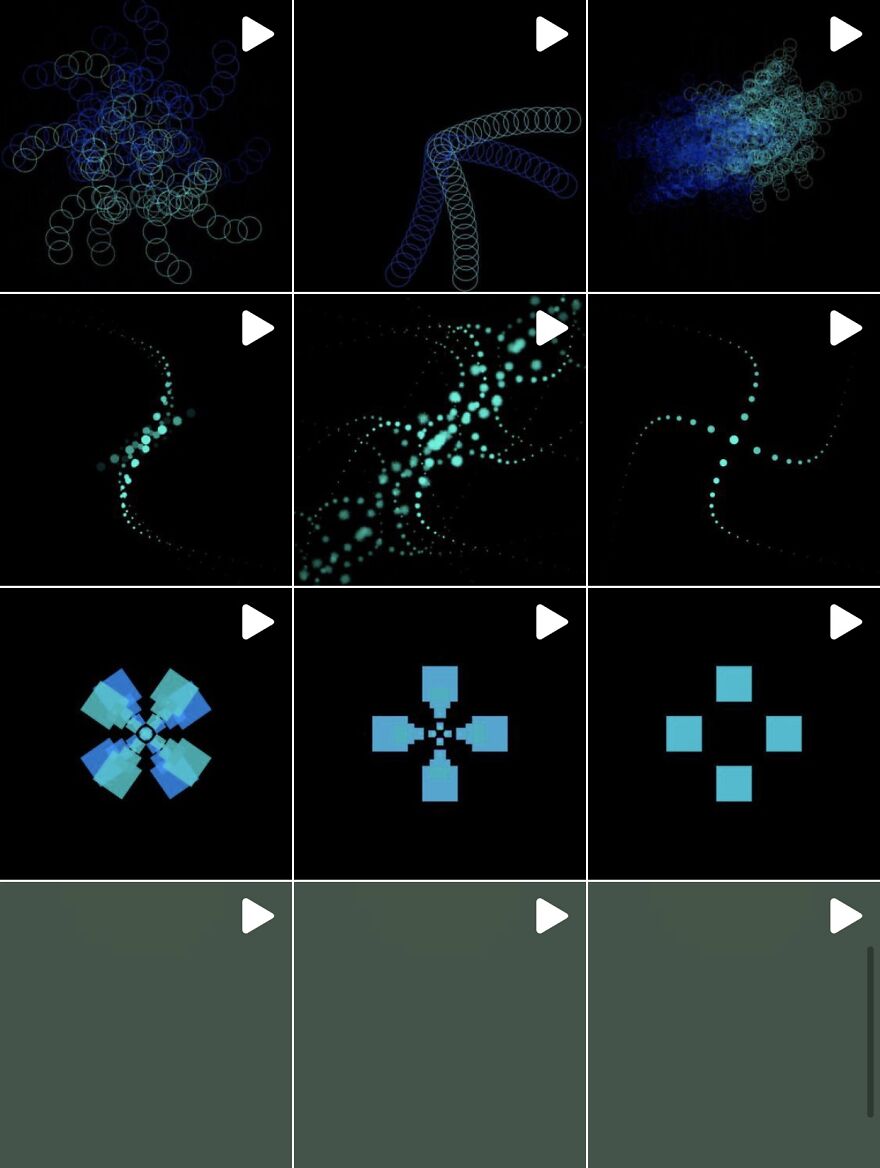880x1168 pixels.
Task: Play the bottom-center gray video
Action: pos(552,915)
